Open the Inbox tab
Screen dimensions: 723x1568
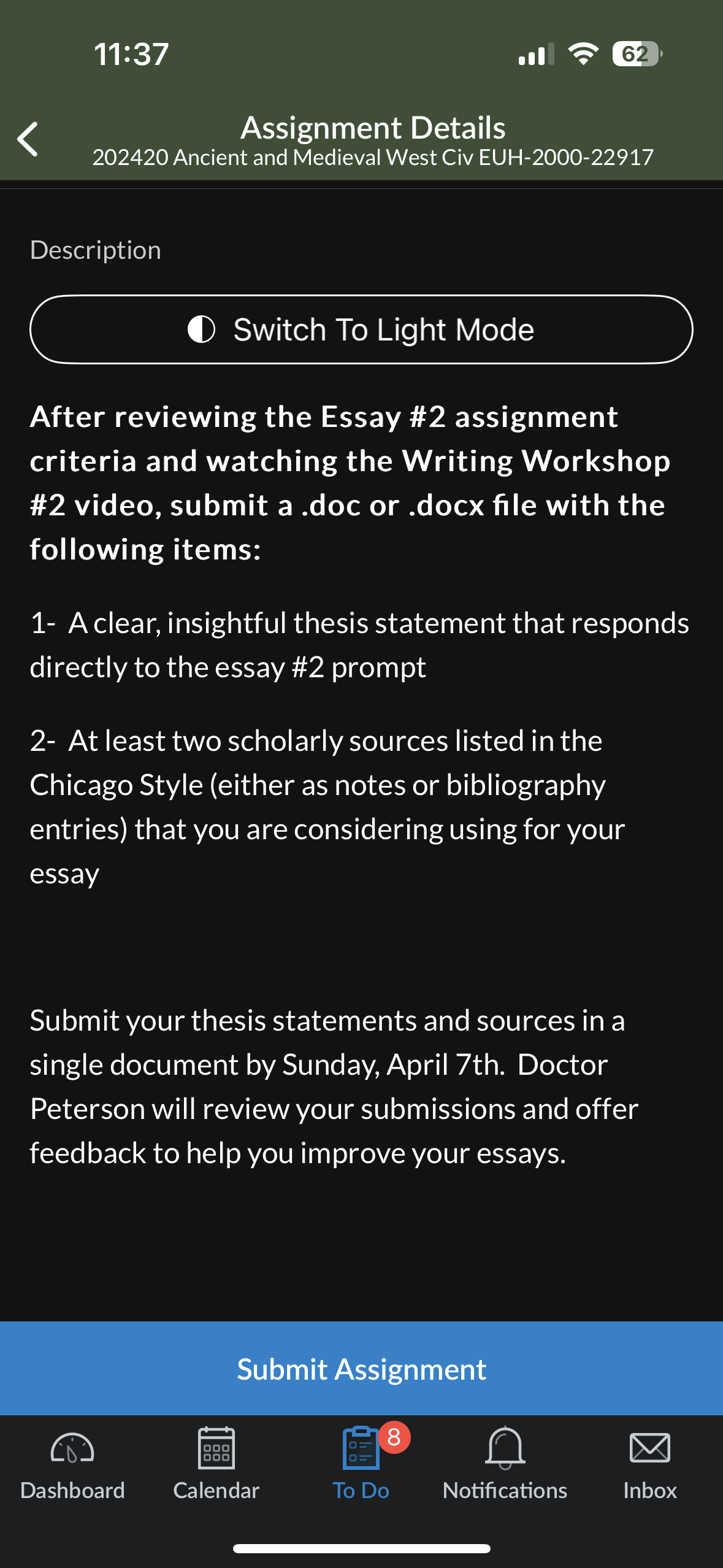[650, 1464]
